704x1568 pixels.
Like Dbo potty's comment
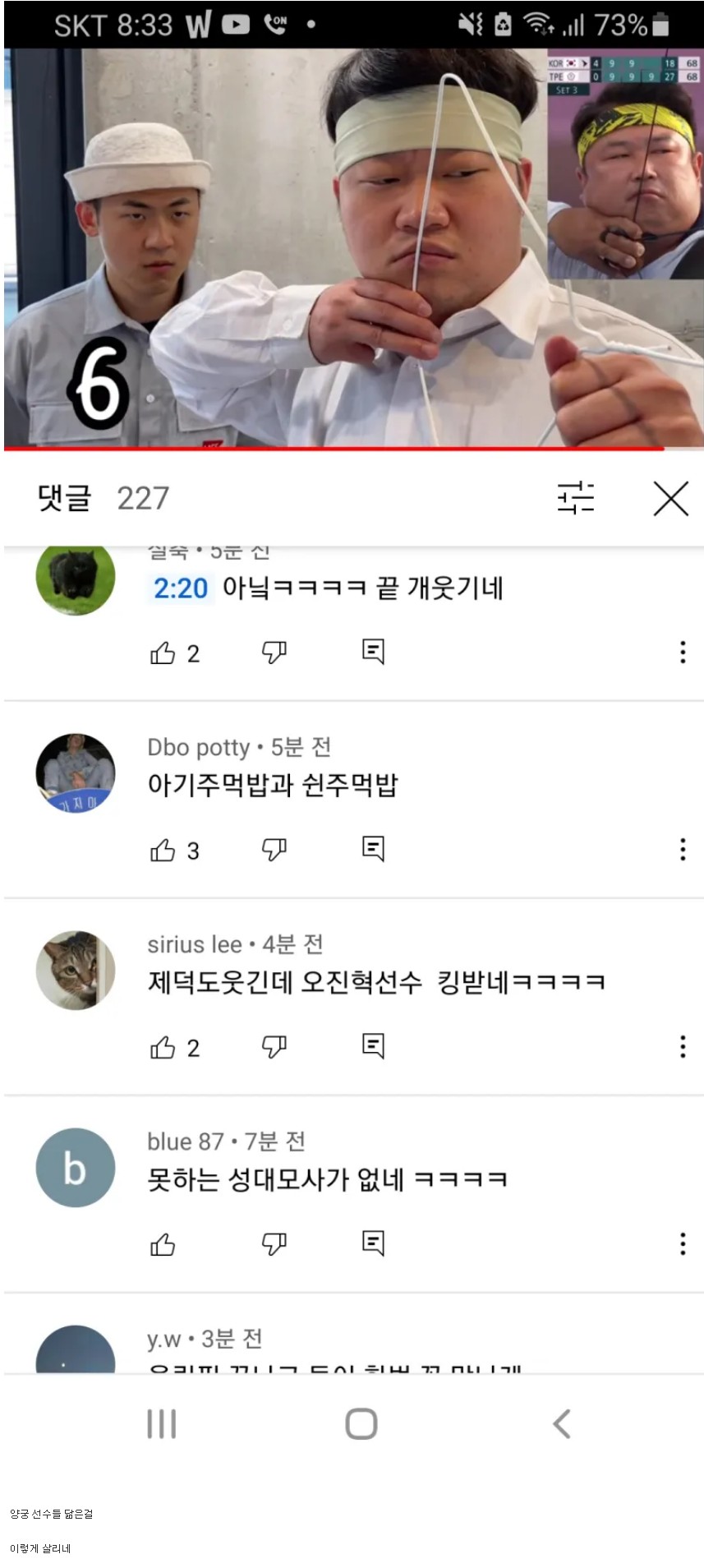(163, 850)
